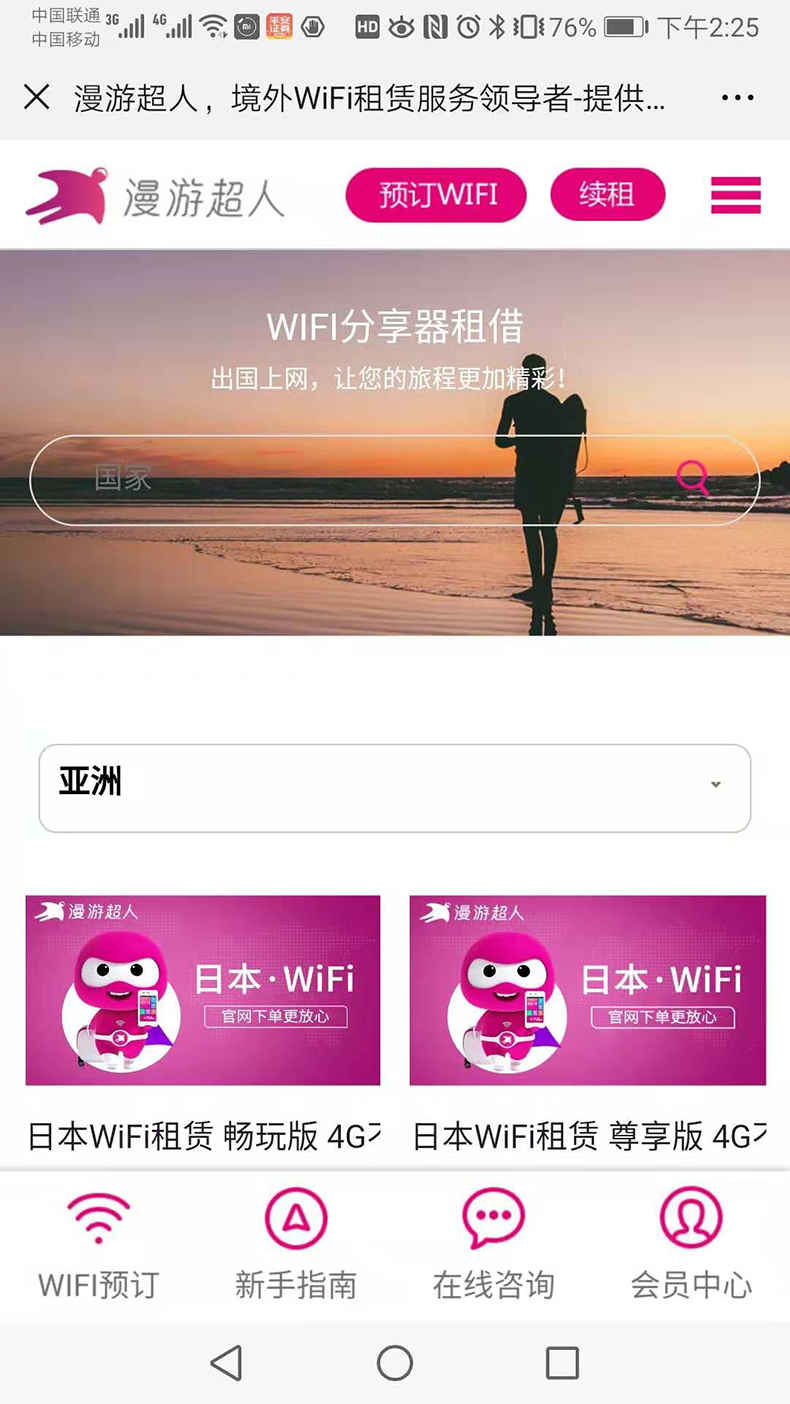Go to 会员中心
790x1404 pixels.
691,1245
